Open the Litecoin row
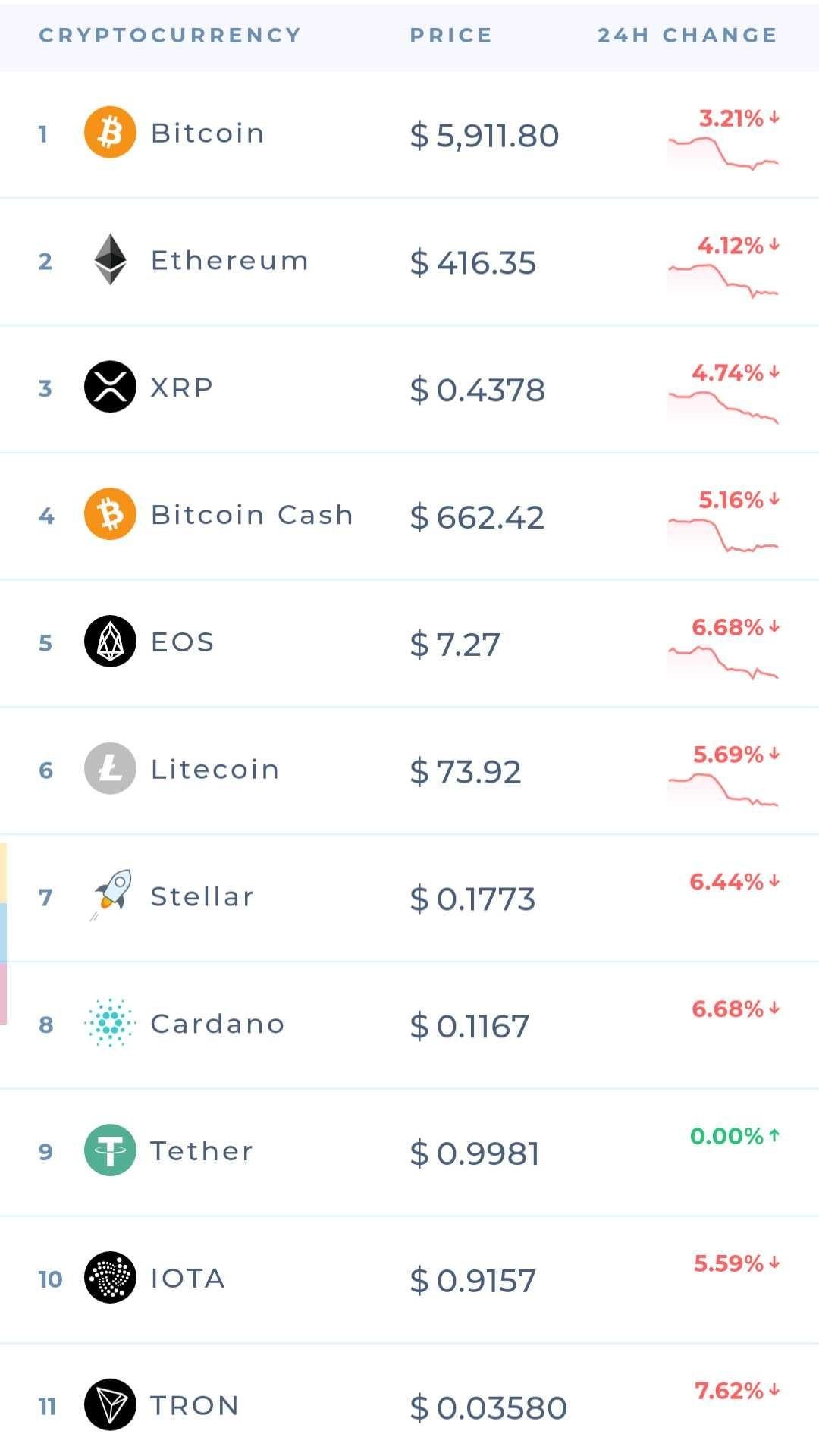819x1456 pixels. click(409, 772)
